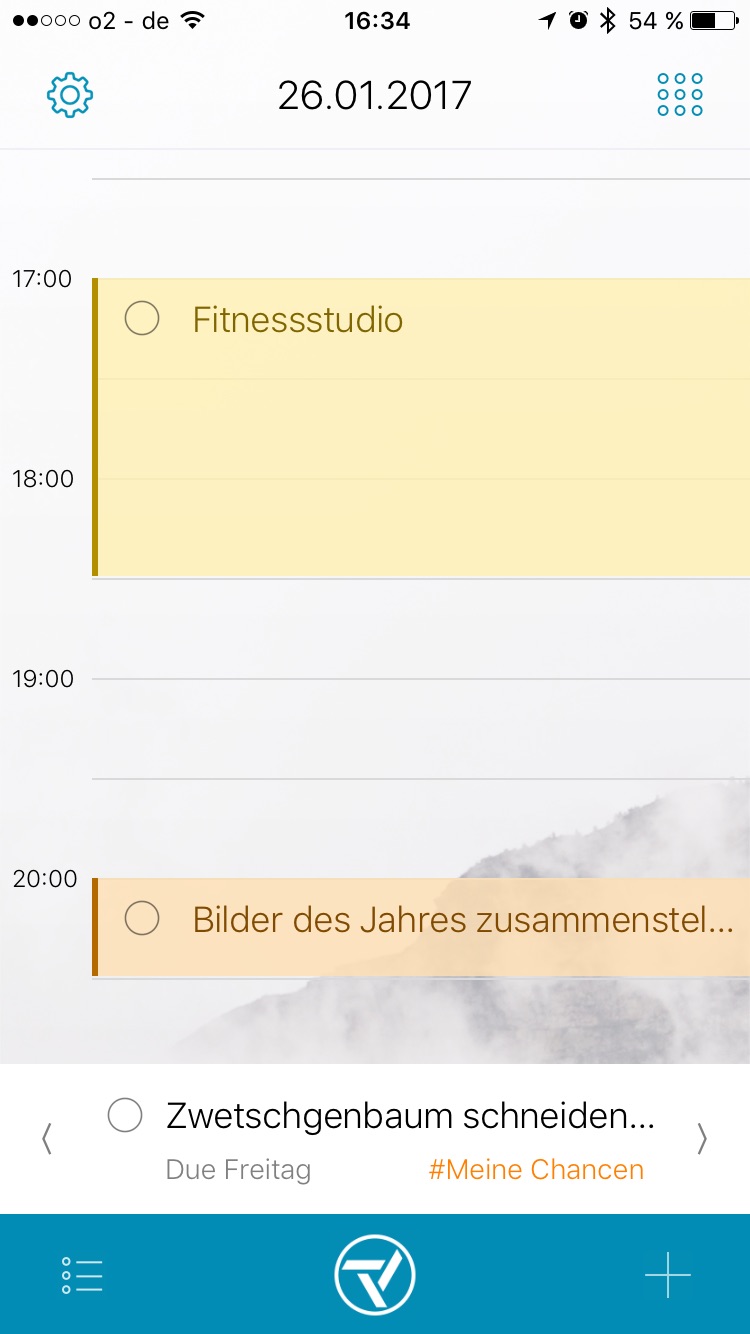This screenshot has width=750, height=1334.
Task: Open the settings gear
Action: [70, 96]
